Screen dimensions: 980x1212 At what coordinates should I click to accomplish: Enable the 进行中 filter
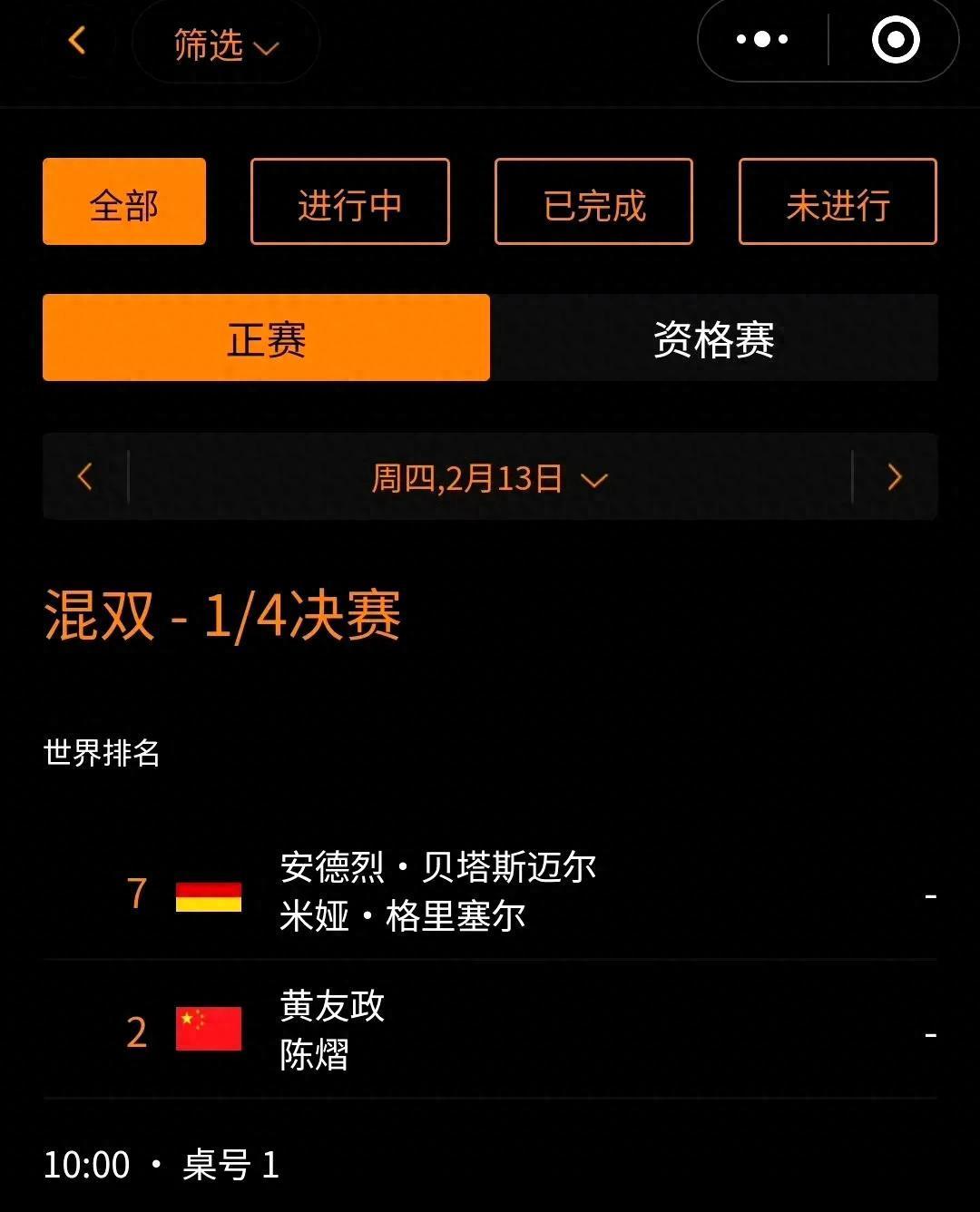(x=349, y=202)
